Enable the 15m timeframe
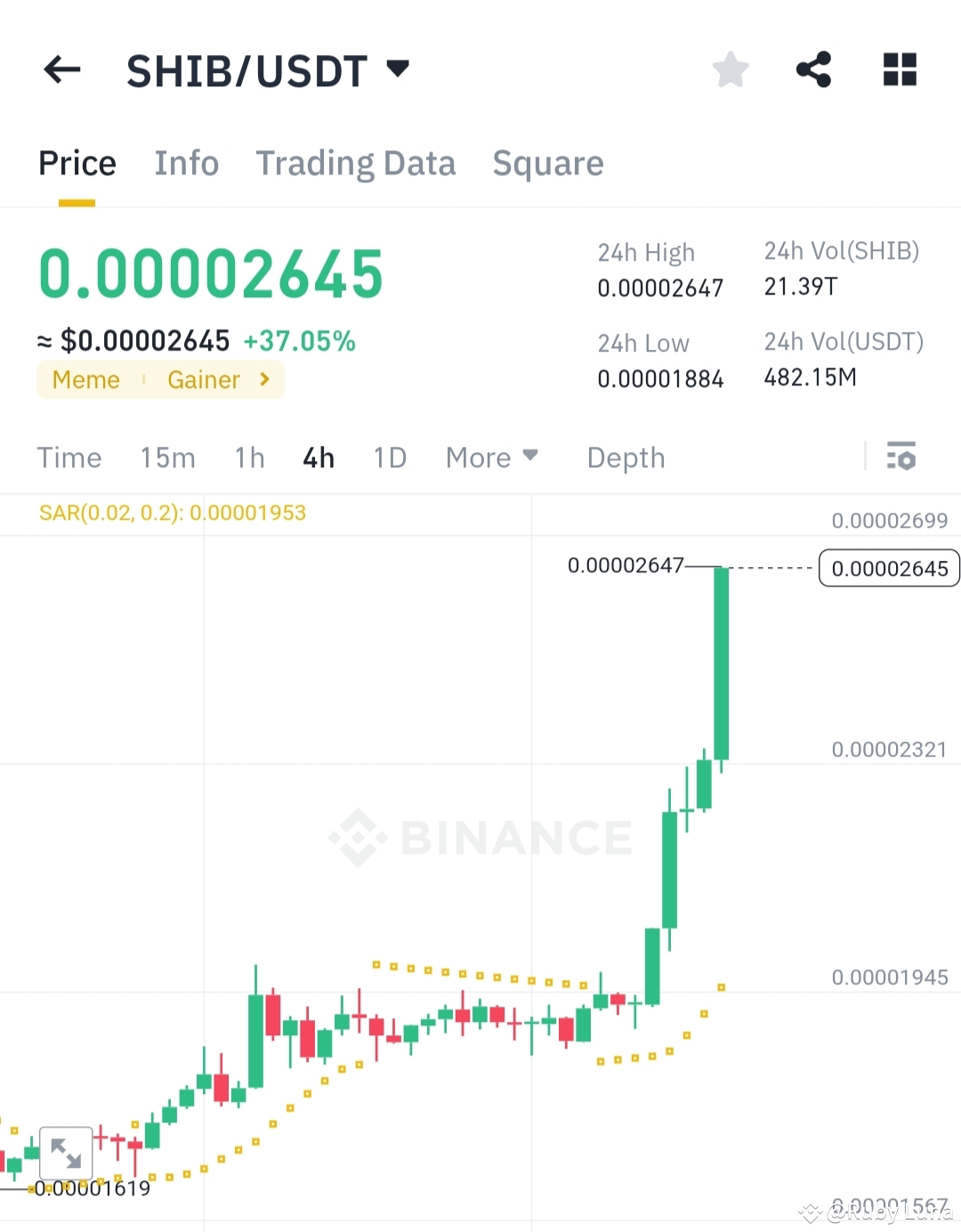The width and height of the screenshot is (961, 1232). point(167,457)
